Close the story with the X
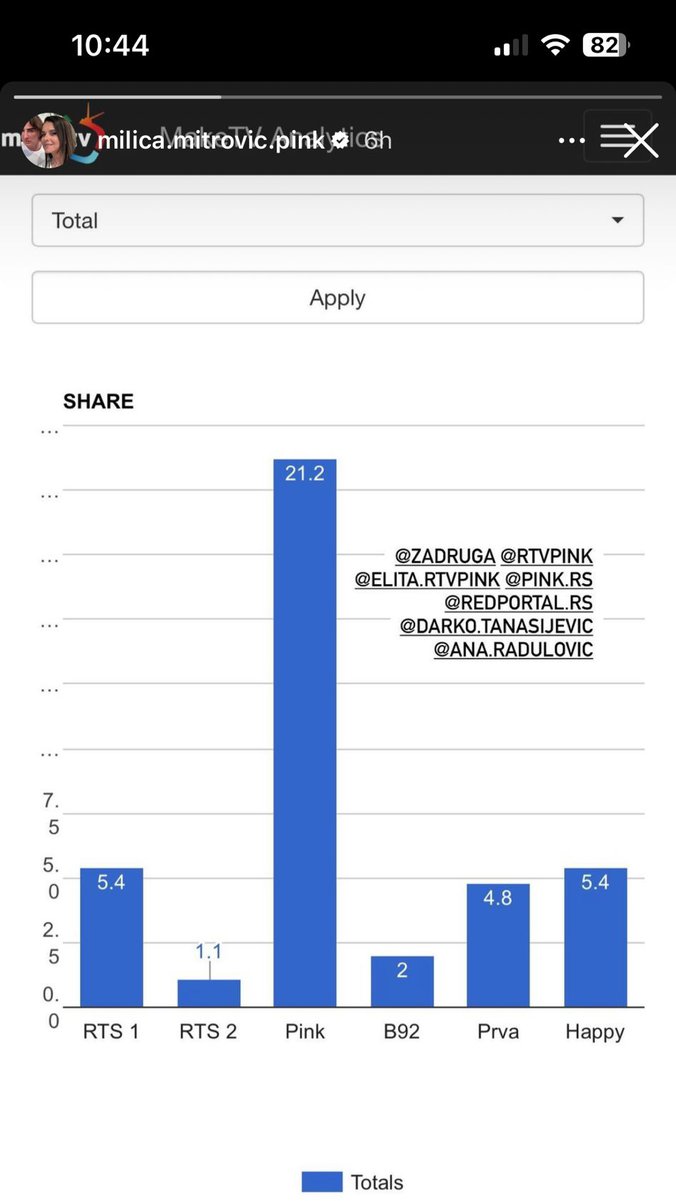The image size is (676, 1201). (640, 141)
